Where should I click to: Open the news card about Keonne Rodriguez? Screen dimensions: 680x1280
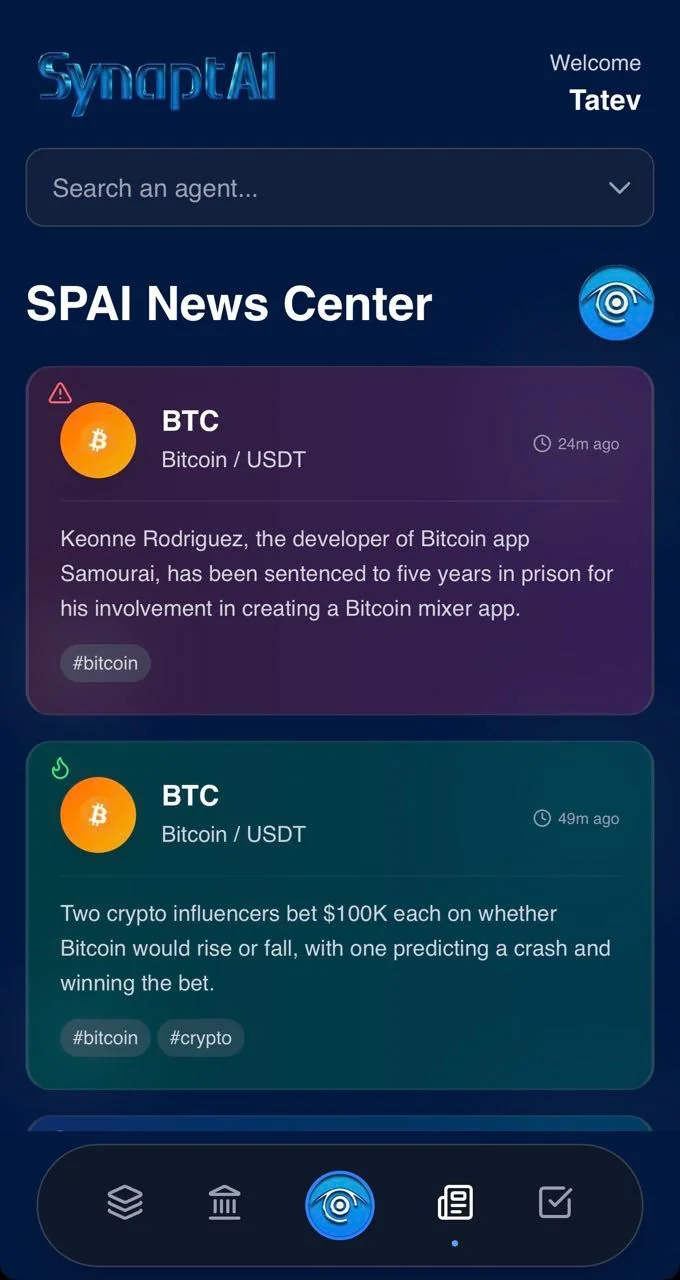340,540
